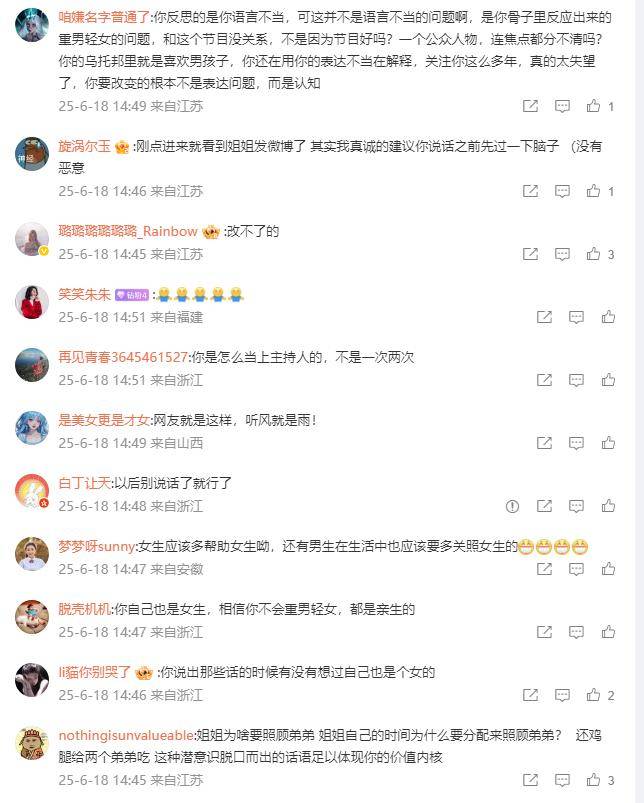This screenshot has height=803, width=644.
Task: Share the comment by 旋涡尔玉
Action: click(531, 191)
